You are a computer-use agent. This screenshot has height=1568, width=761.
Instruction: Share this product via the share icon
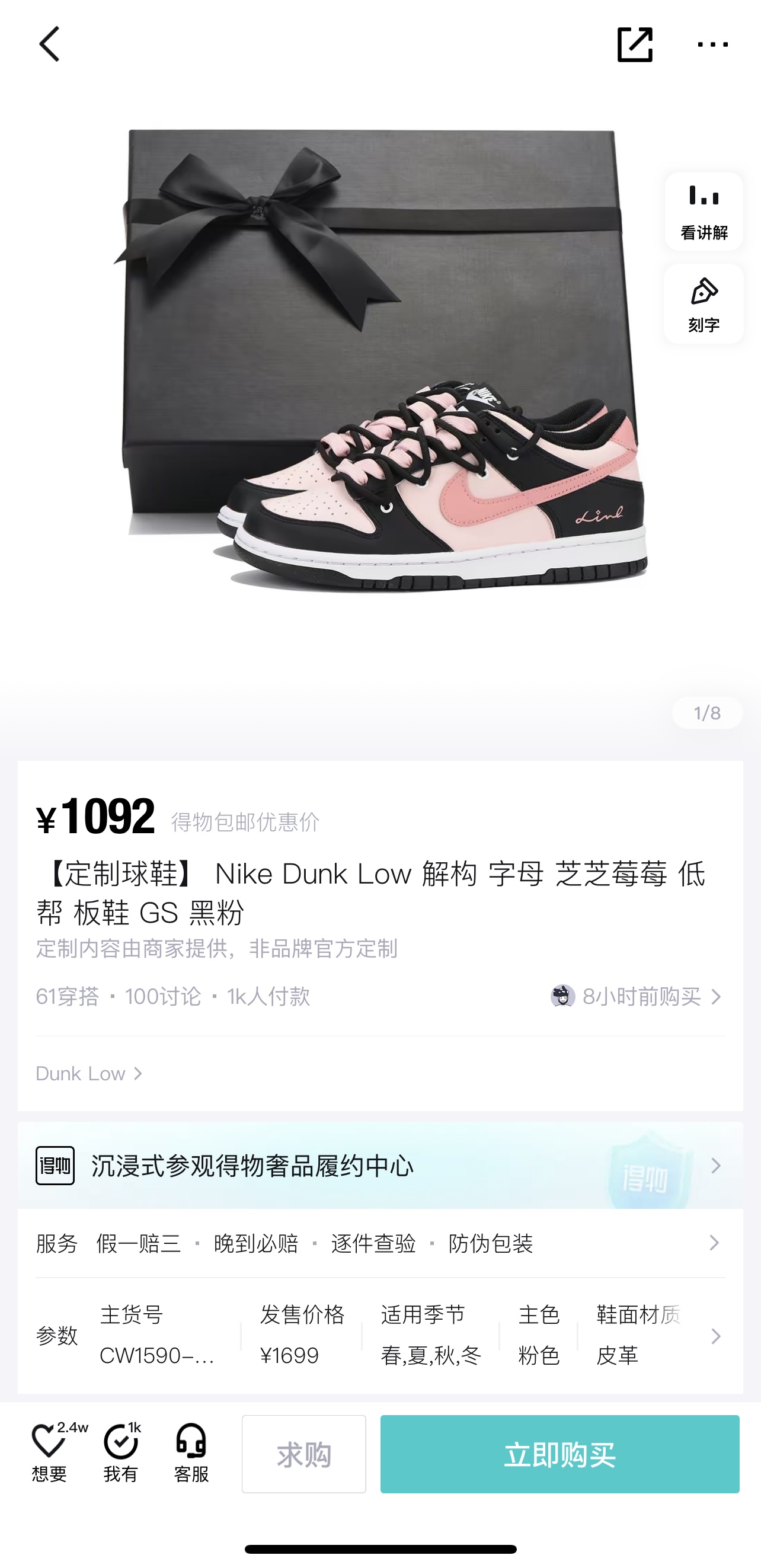pos(634,44)
